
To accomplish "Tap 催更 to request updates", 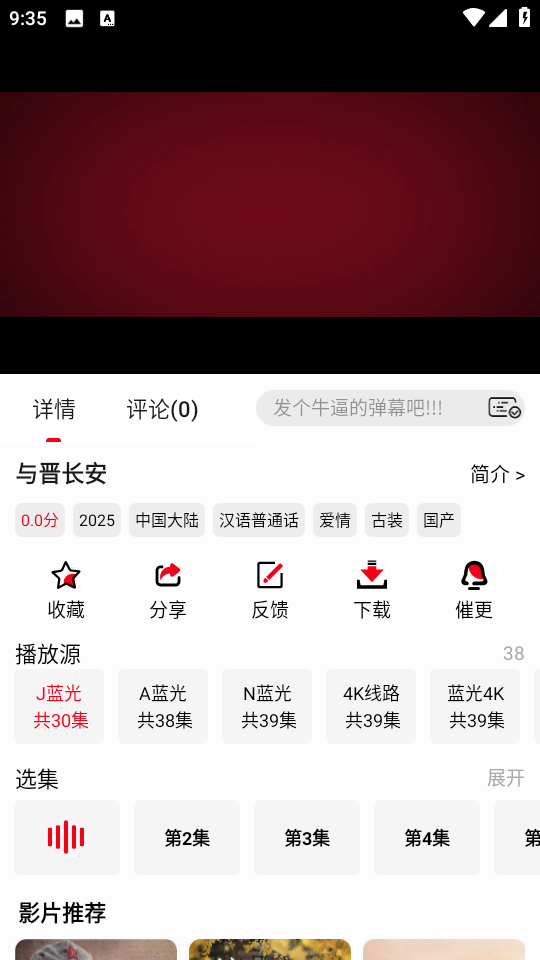I will coord(474,590).
